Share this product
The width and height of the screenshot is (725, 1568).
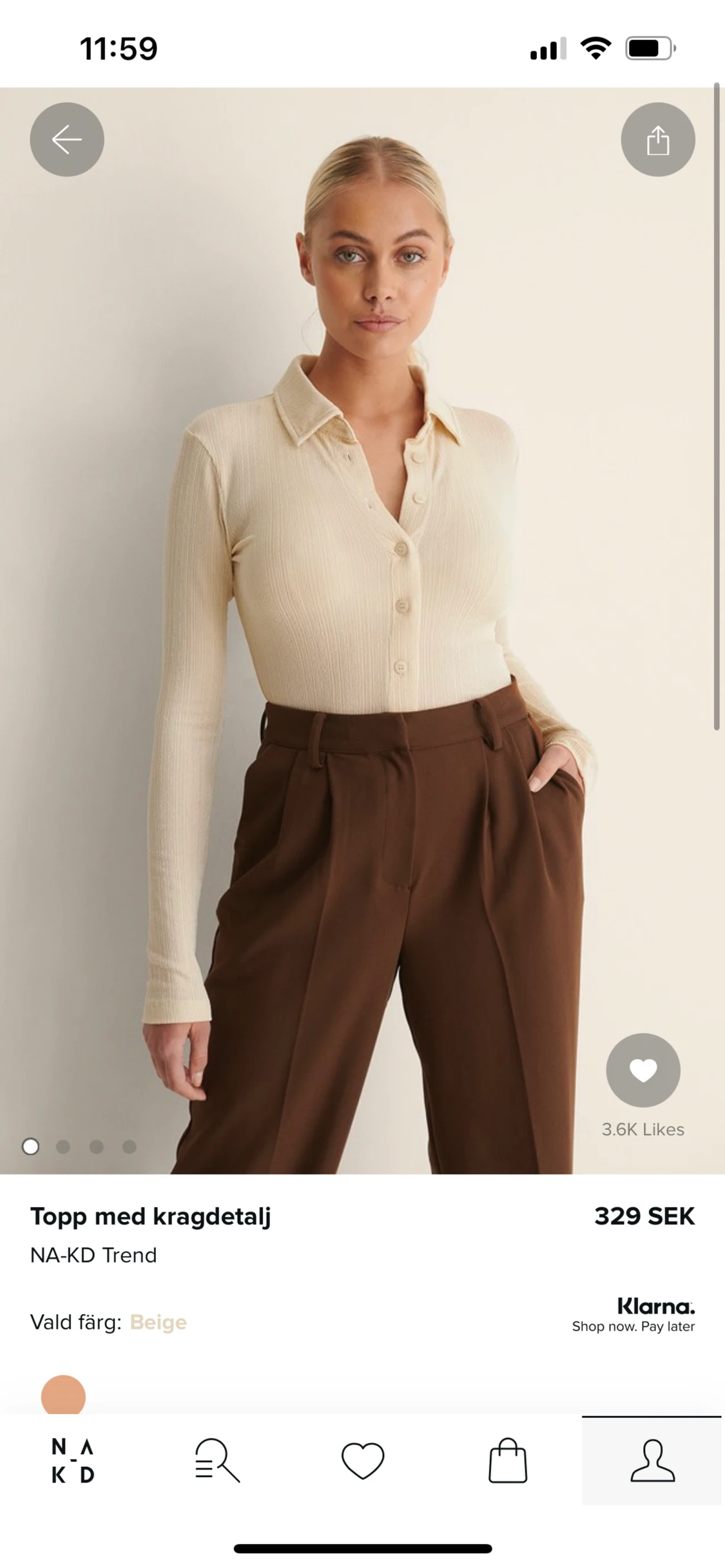pyautogui.click(x=658, y=139)
